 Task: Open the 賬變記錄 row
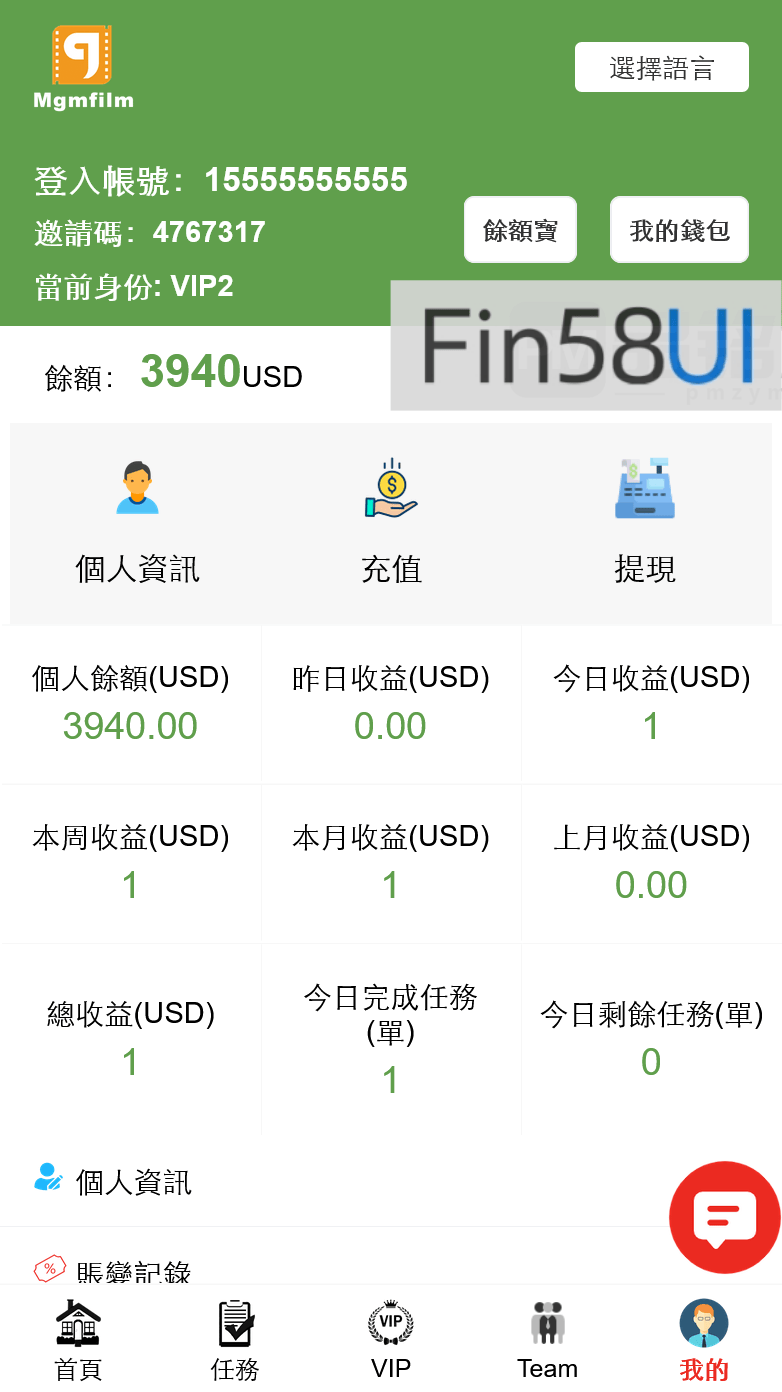pos(134,1270)
